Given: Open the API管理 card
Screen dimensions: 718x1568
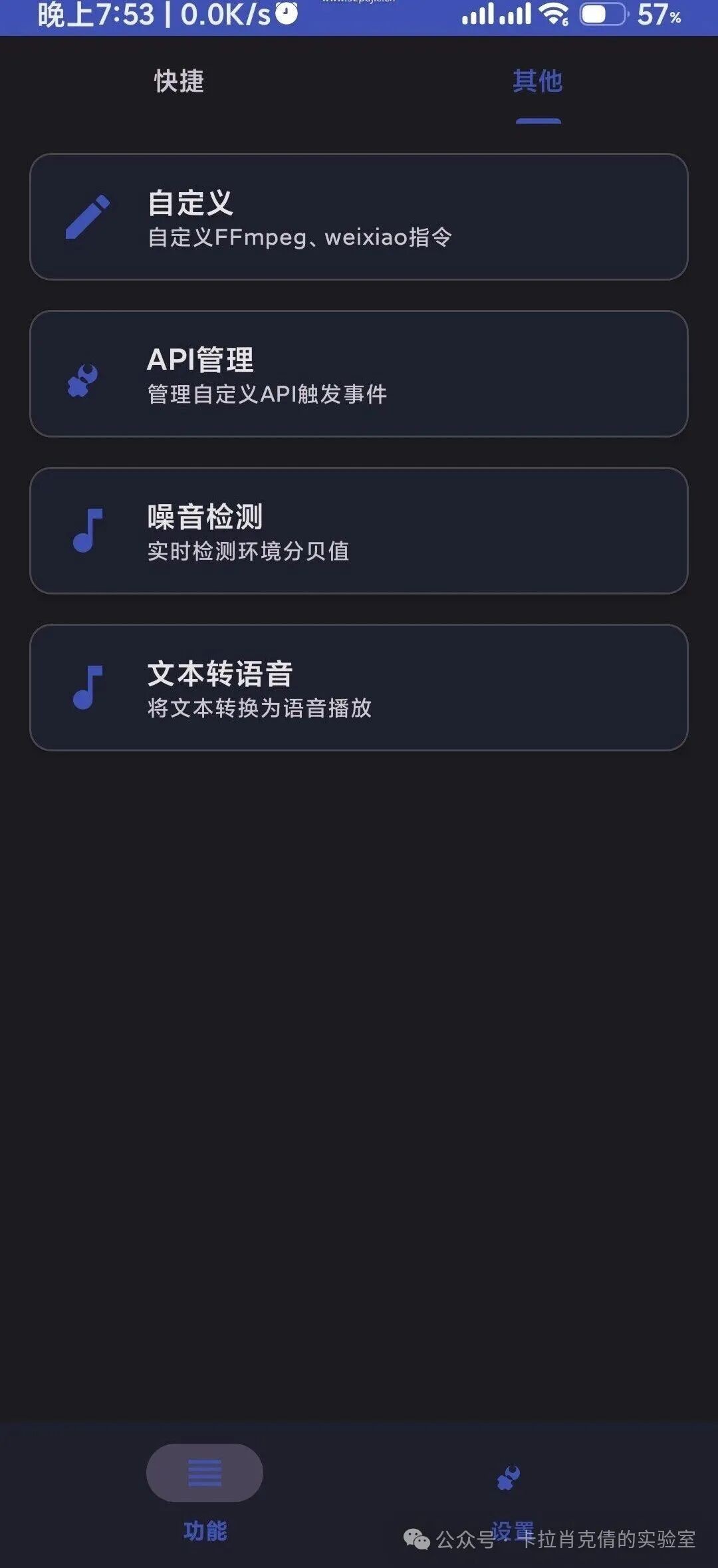Looking at the screenshot, I should pyautogui.click(x=359, y=374).
